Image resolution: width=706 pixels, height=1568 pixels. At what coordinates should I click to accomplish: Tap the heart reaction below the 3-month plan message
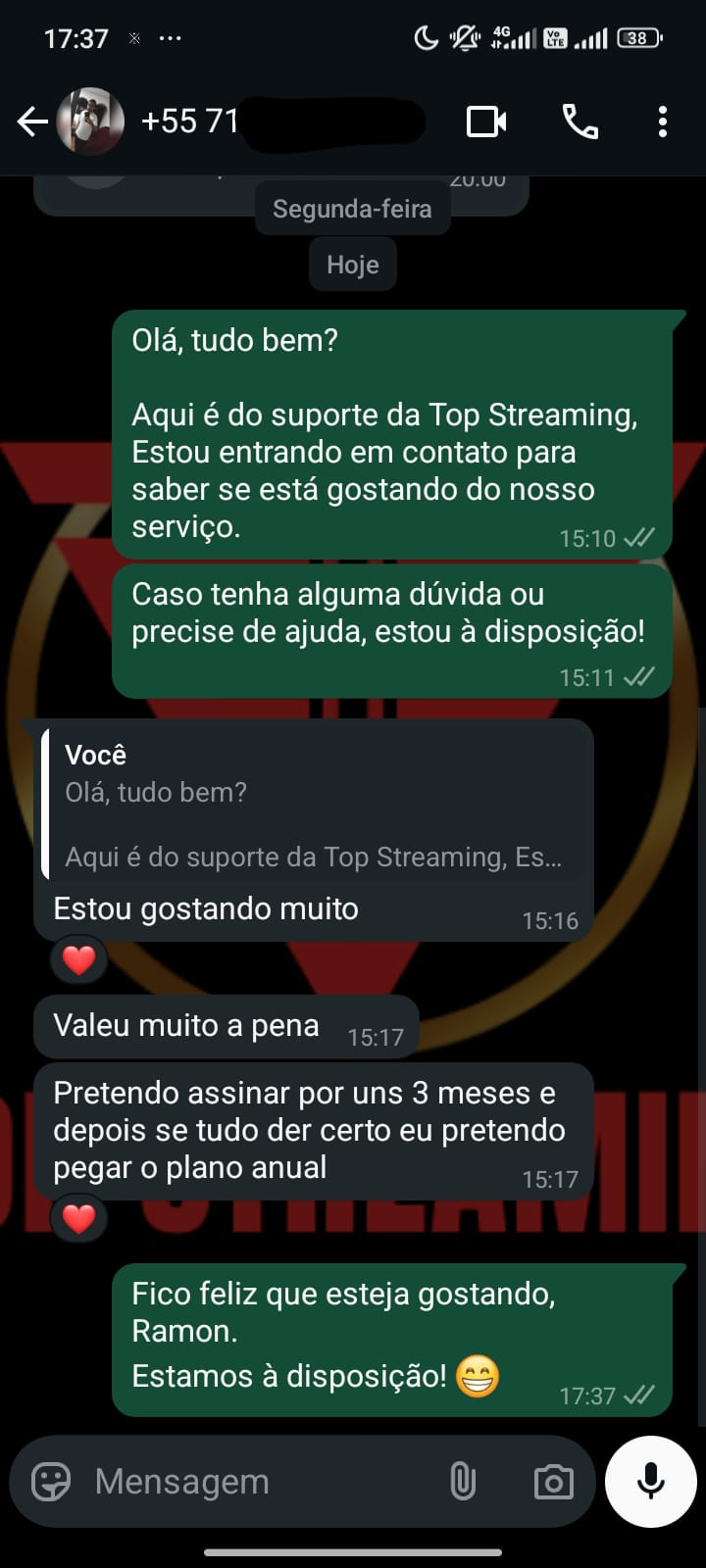[78, 1220]
